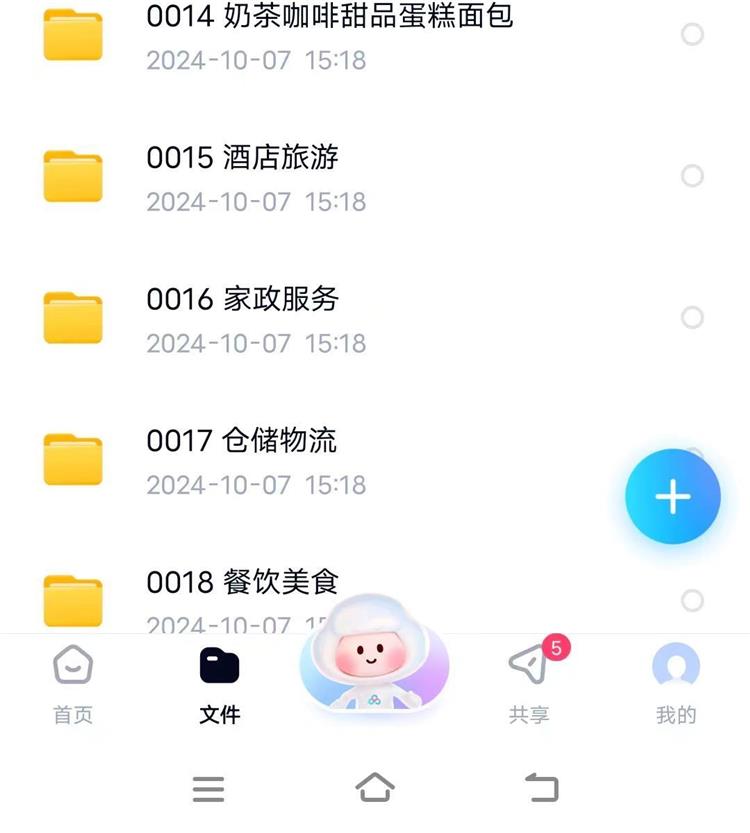Tap the blue plus floating button
The height and width of the screenshot is (833, 750).
coord(673,497)
